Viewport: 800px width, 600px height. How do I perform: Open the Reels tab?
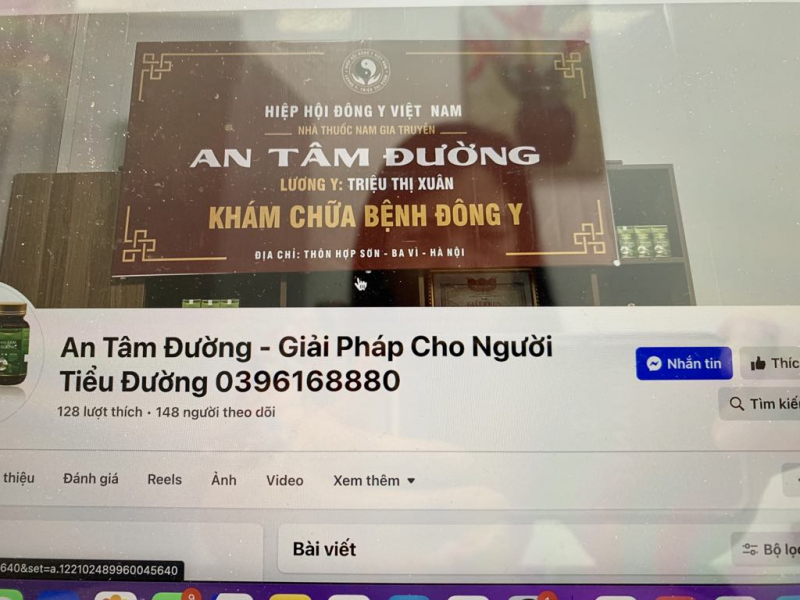[165, 480]
